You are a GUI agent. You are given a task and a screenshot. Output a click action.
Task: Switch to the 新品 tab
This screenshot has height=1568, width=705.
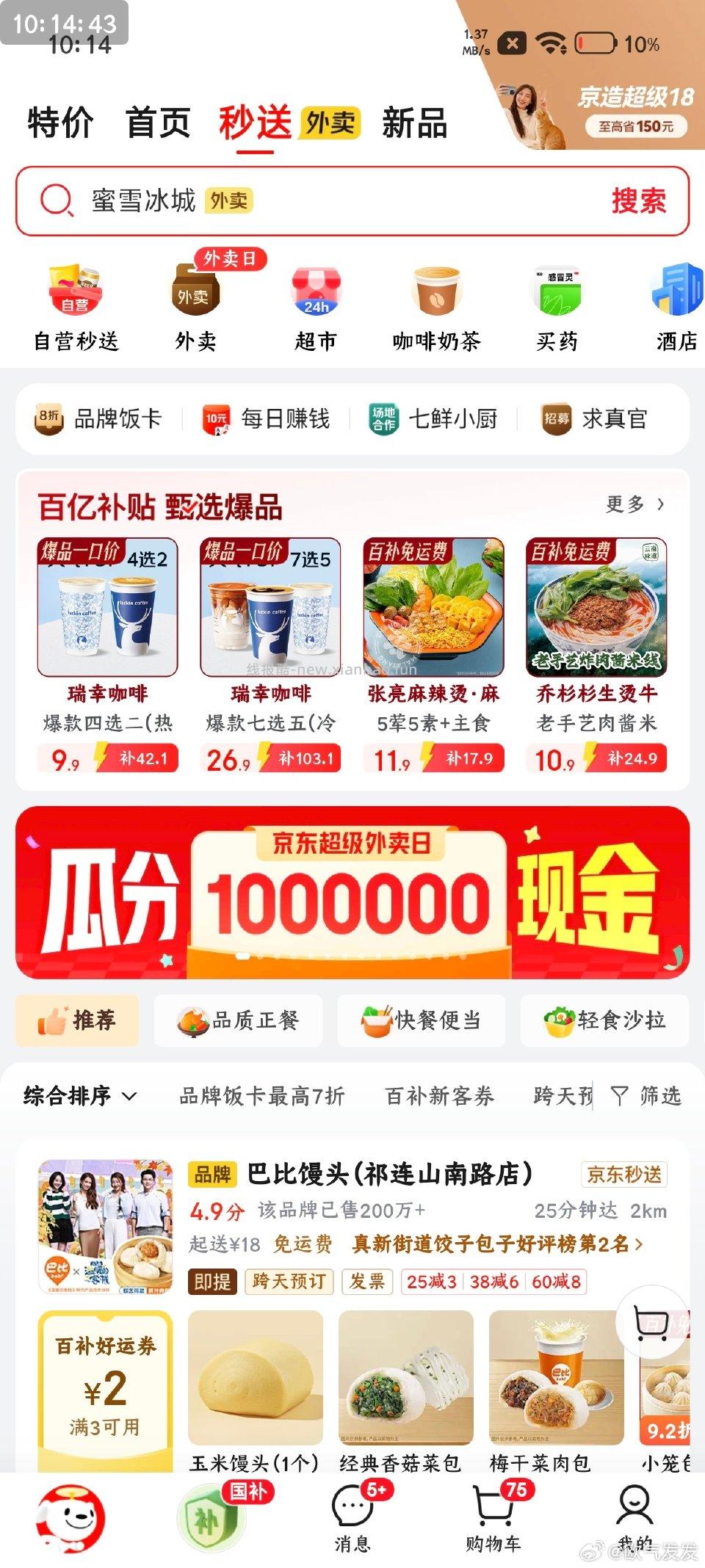click(415, 123)
